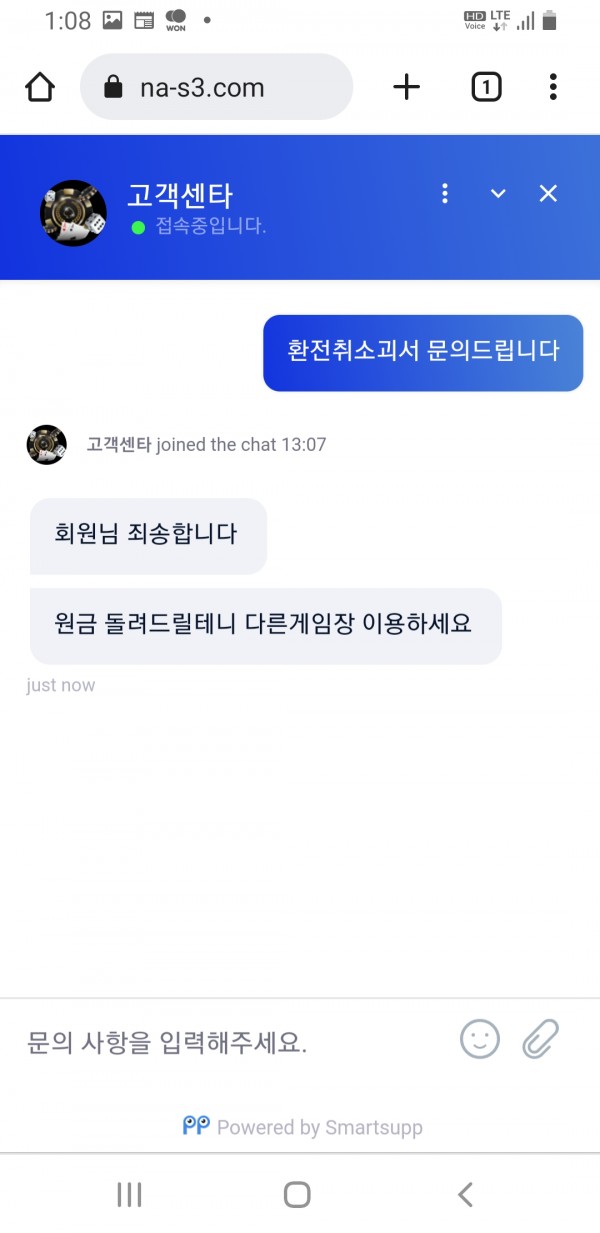Open a new browser tab

tap(406, 88)
